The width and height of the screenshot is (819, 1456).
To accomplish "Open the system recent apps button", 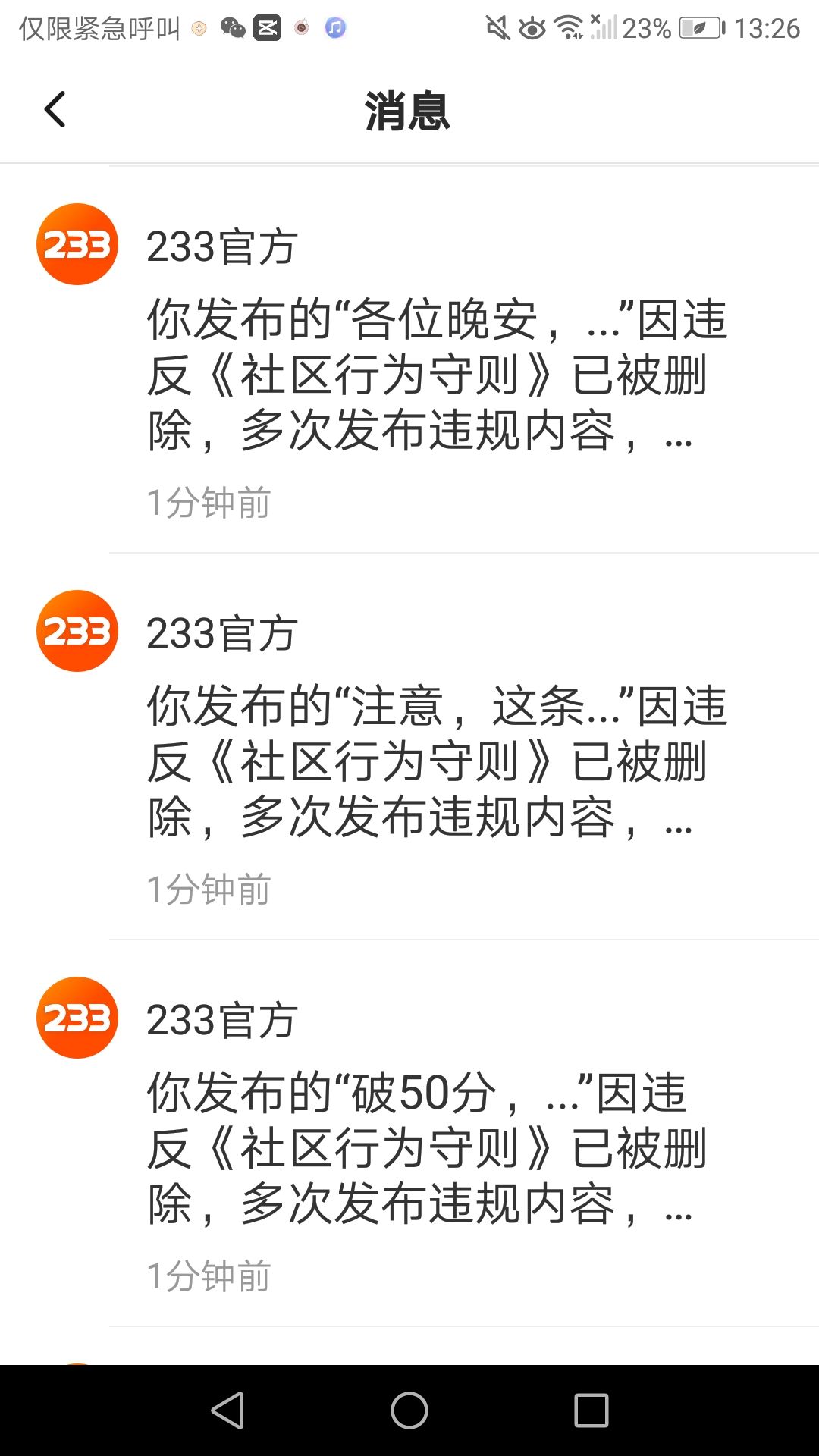I will 591,1410.
